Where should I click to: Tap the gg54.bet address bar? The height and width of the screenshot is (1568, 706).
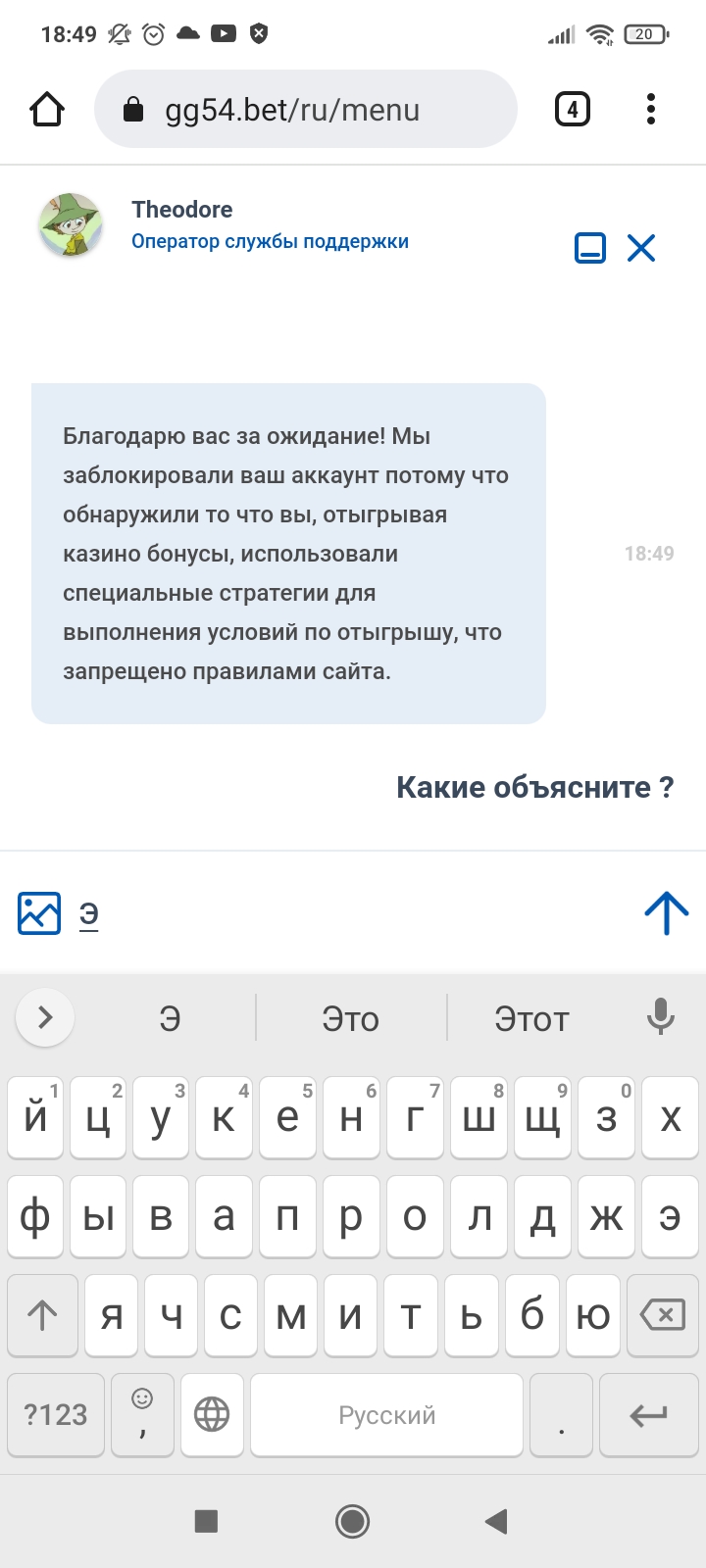click(x=306, y=109)
